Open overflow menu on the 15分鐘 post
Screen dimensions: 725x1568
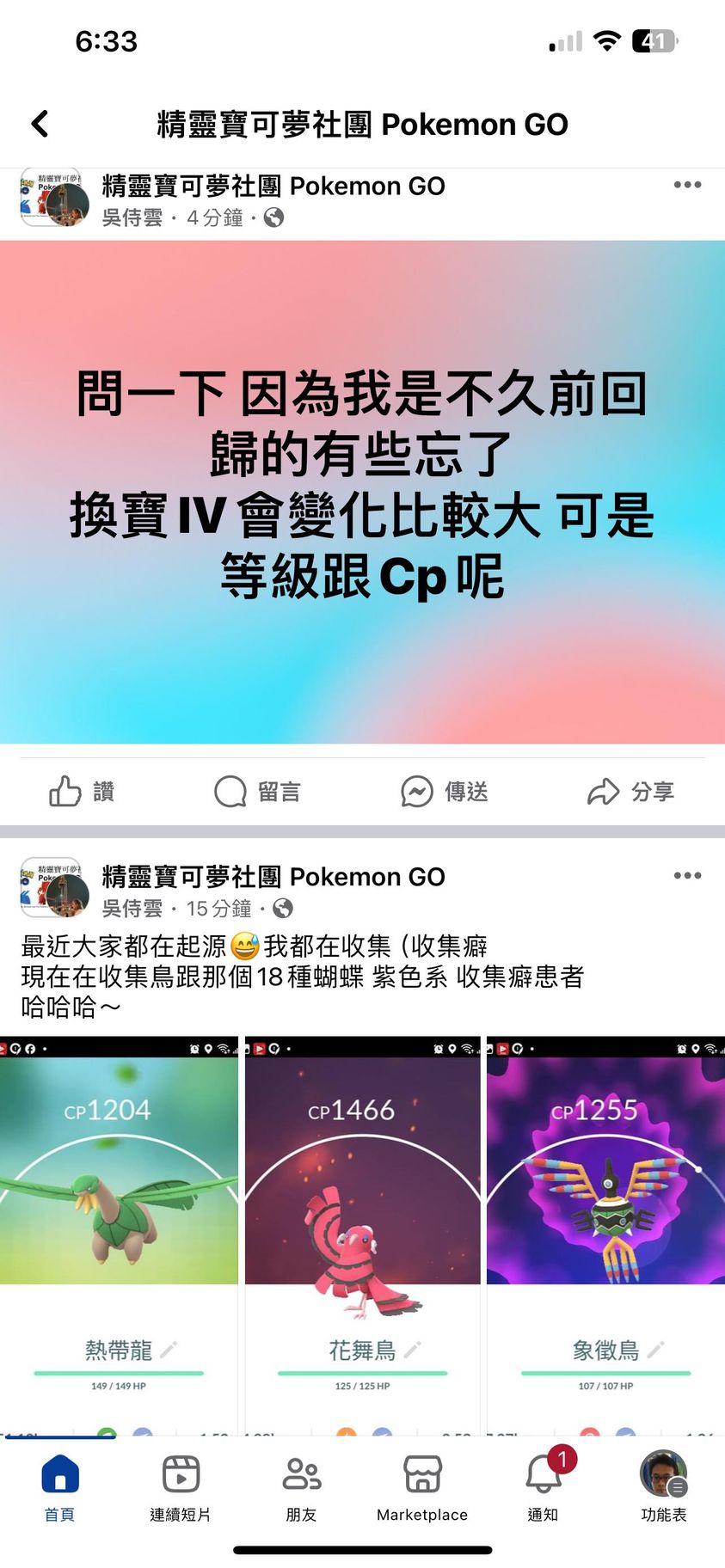[x=686, y=875]
